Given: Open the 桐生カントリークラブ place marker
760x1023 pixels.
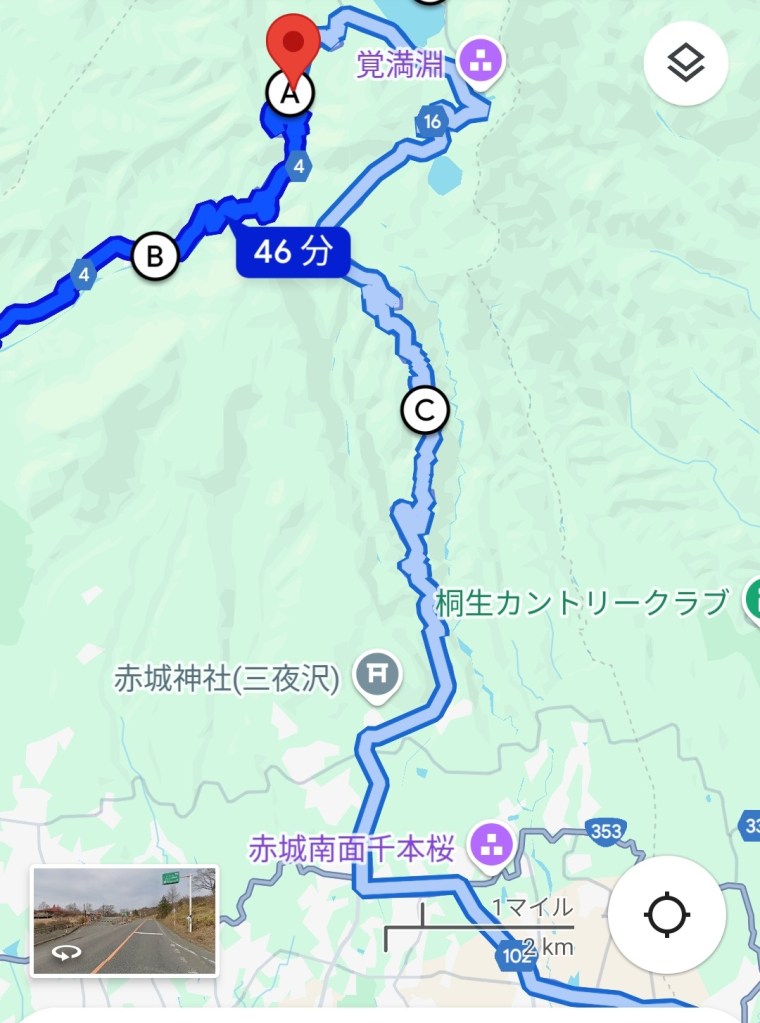Looking at the screenshot, I should (x=752, y=602).
